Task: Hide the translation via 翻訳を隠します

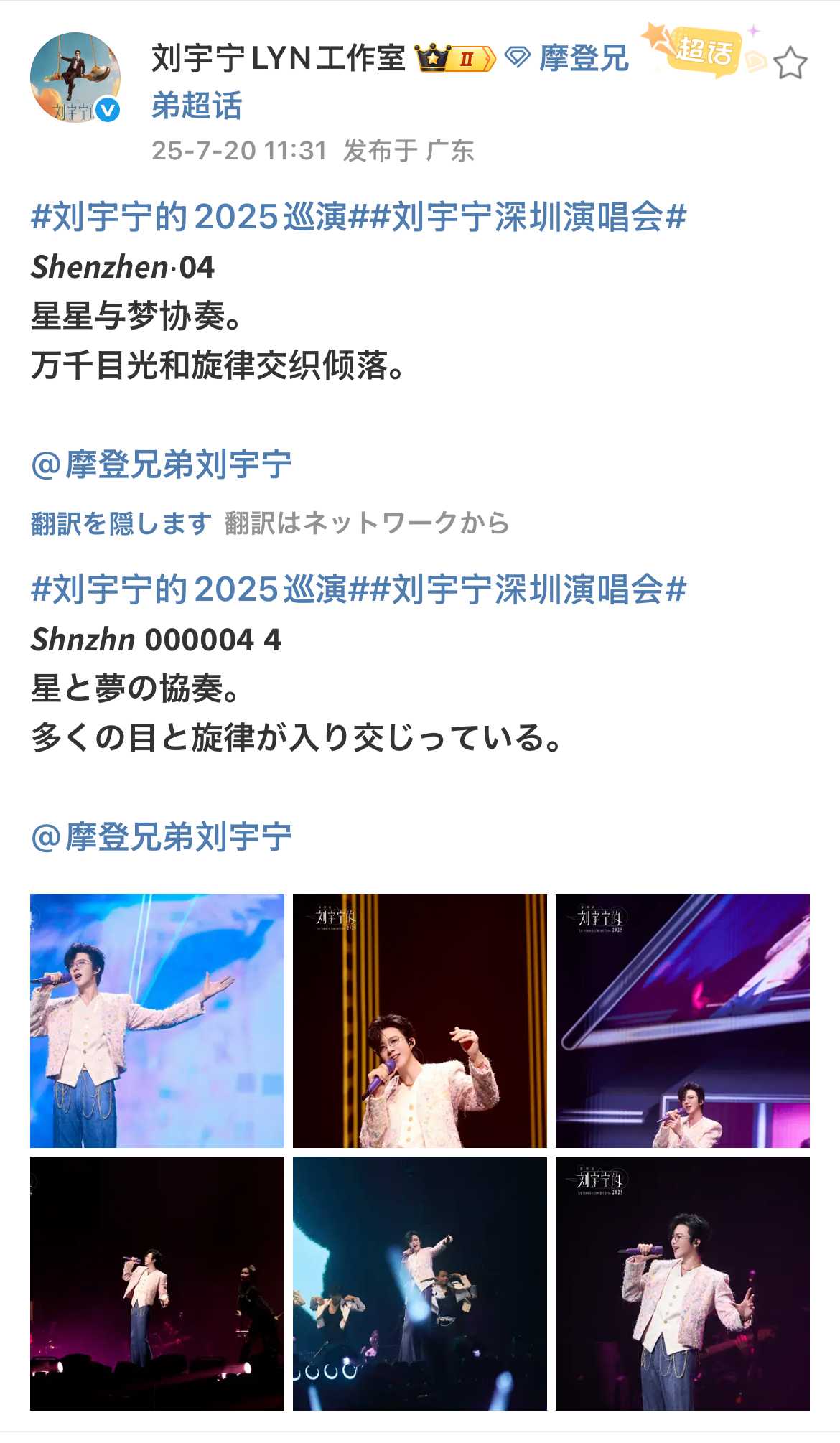Action: click(x=121, y=523)
